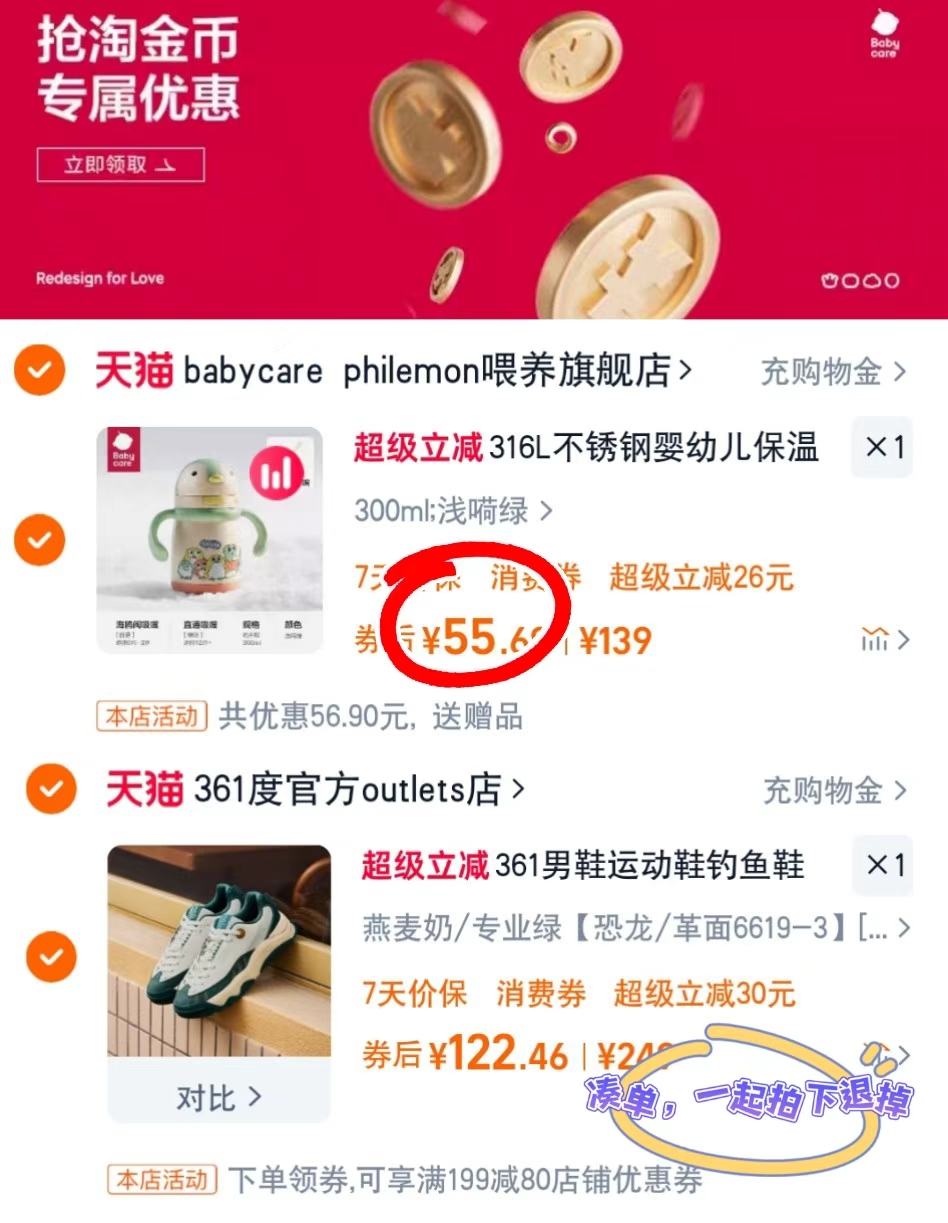Screen dimensions: 948x1223
Task: Tap the Tmall icon before babycare store name
Action: coord(132,370)
